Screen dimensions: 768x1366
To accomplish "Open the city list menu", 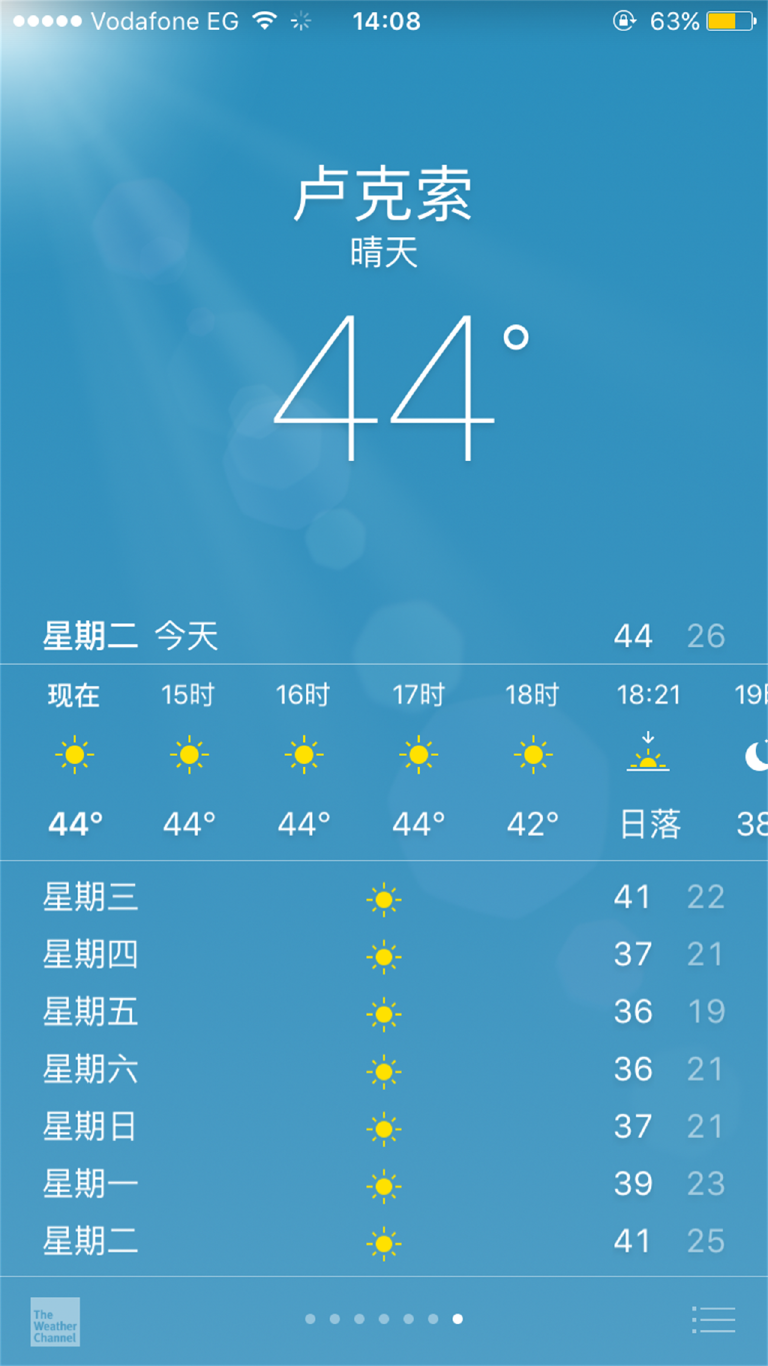I will 713,1320.
